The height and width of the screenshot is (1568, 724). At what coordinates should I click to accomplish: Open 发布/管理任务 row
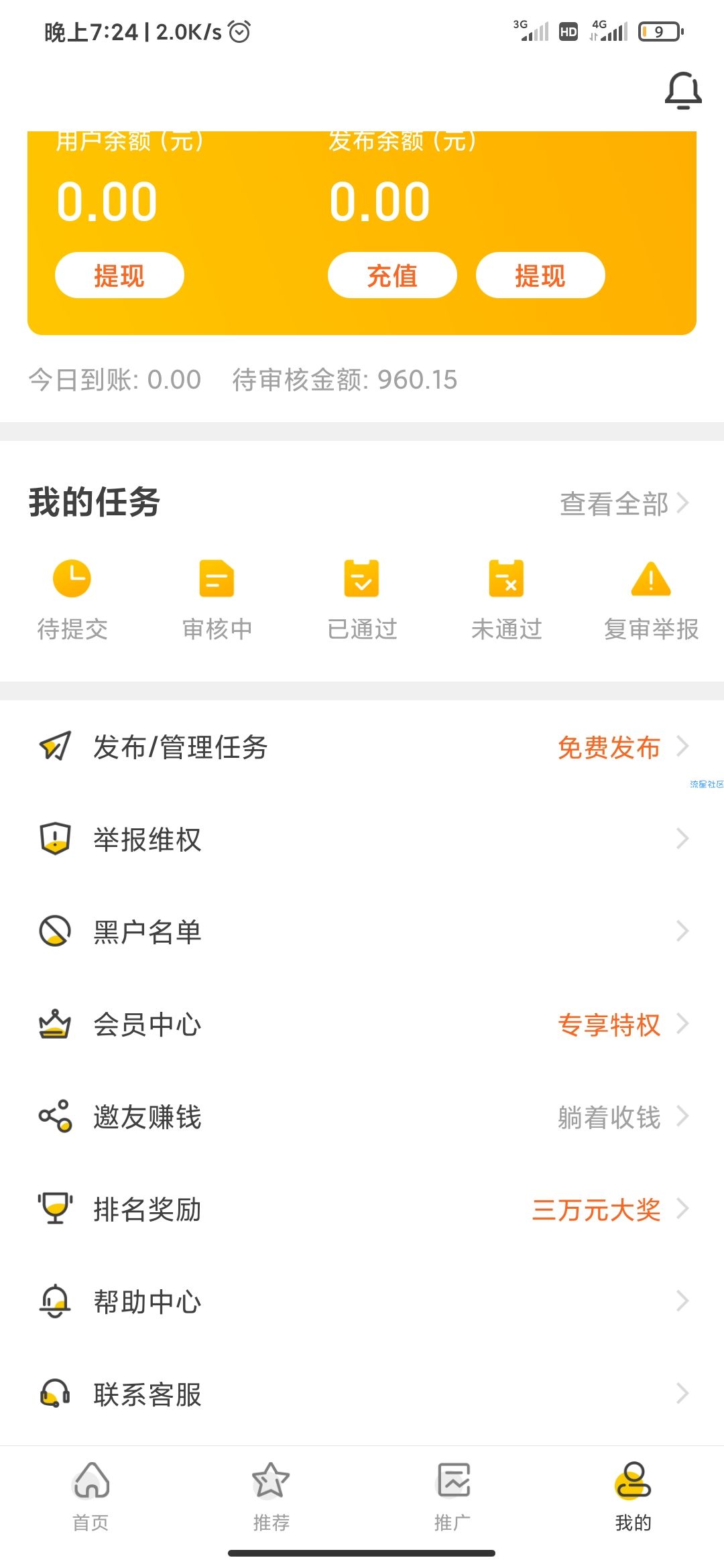click(x=362, y=746)
